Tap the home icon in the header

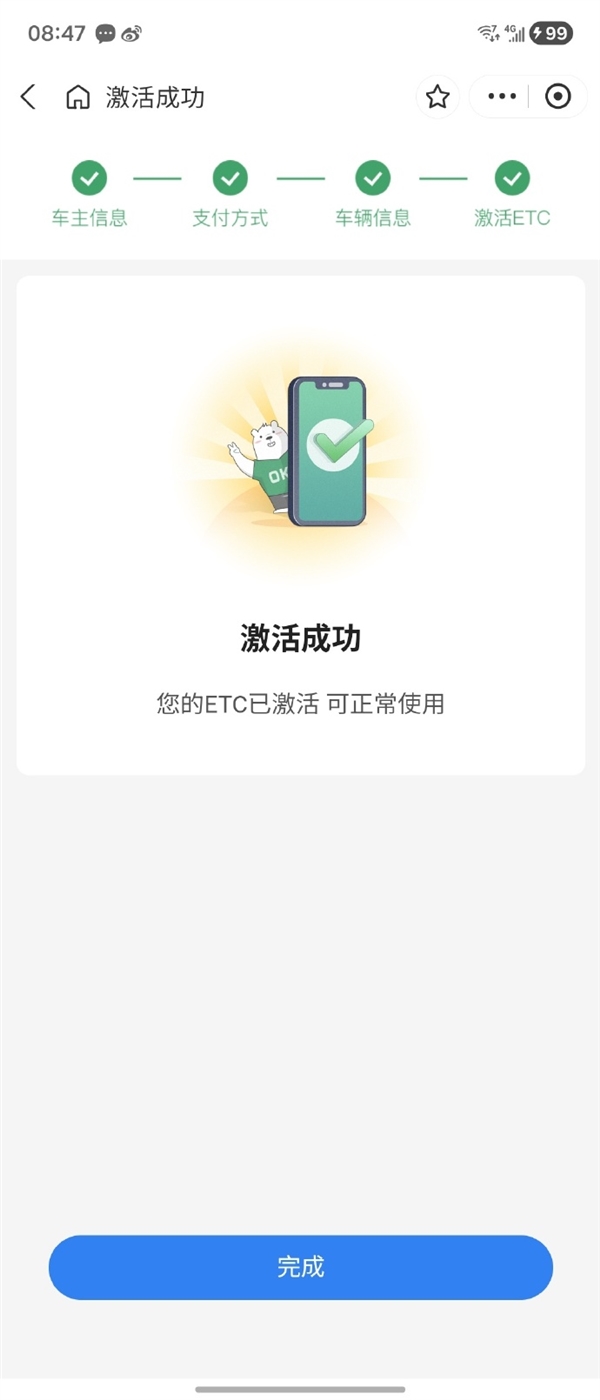pos(77,97)
